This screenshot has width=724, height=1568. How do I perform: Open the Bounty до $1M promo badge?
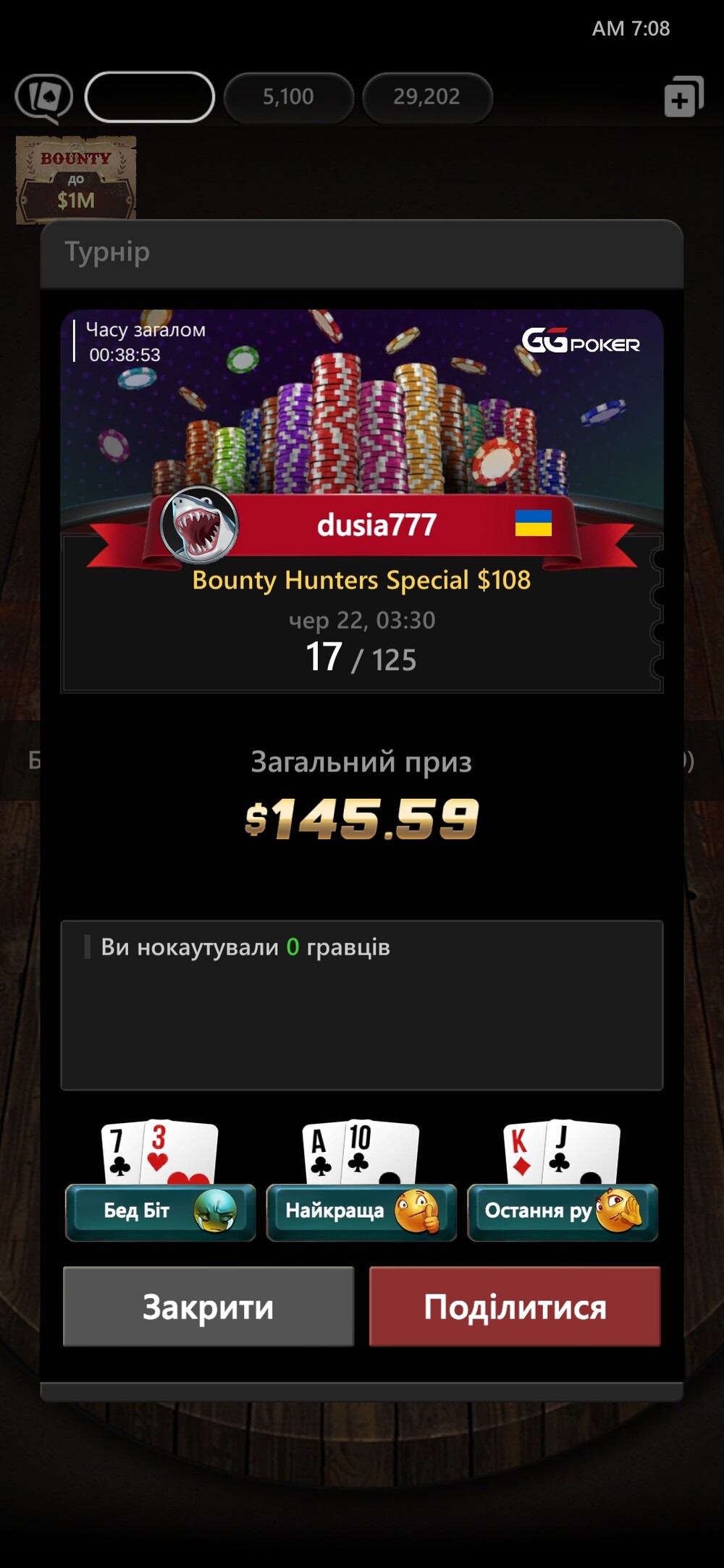click(76, 179)
